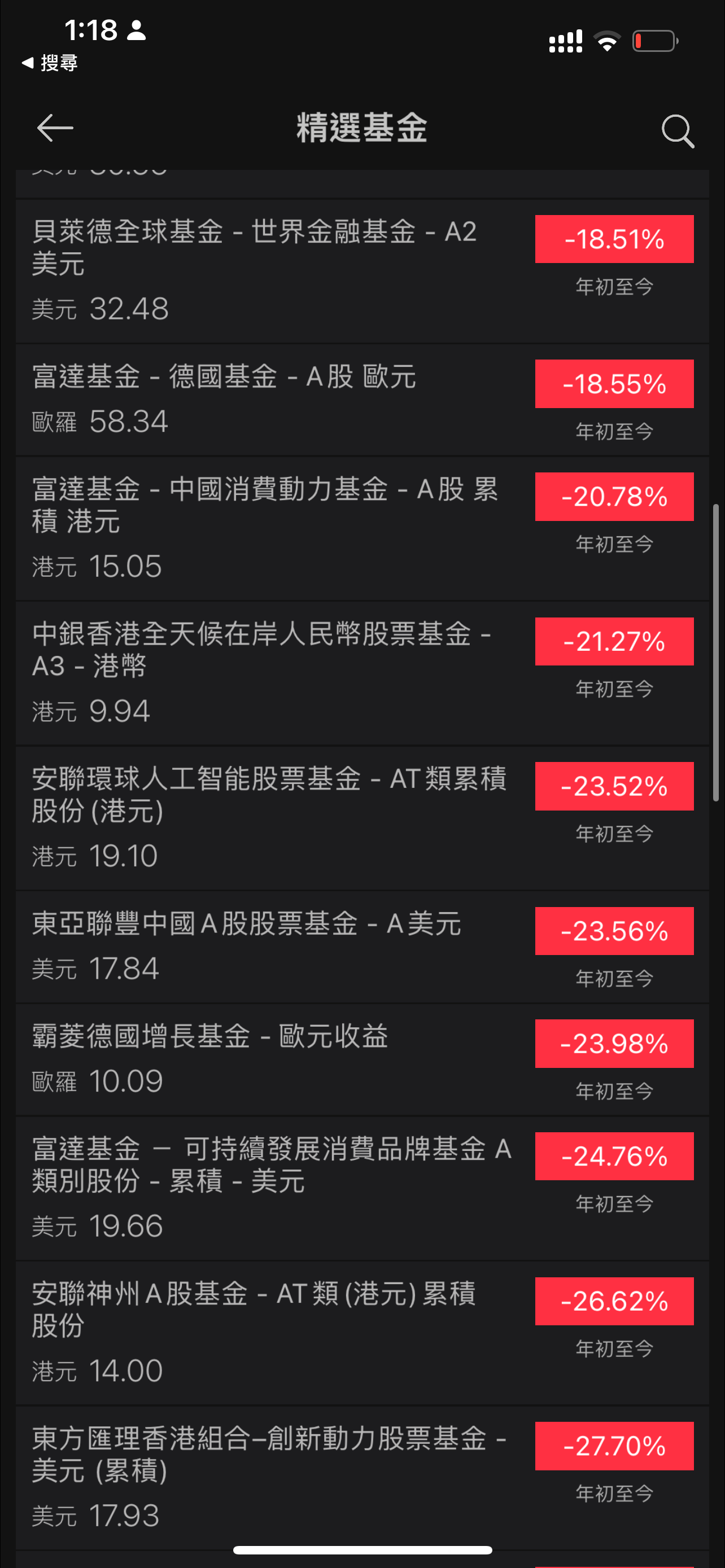Select 安聯神州A股基金 AT類 港元
This screenshot has width=725, height=1568.
click(362, 1334)
